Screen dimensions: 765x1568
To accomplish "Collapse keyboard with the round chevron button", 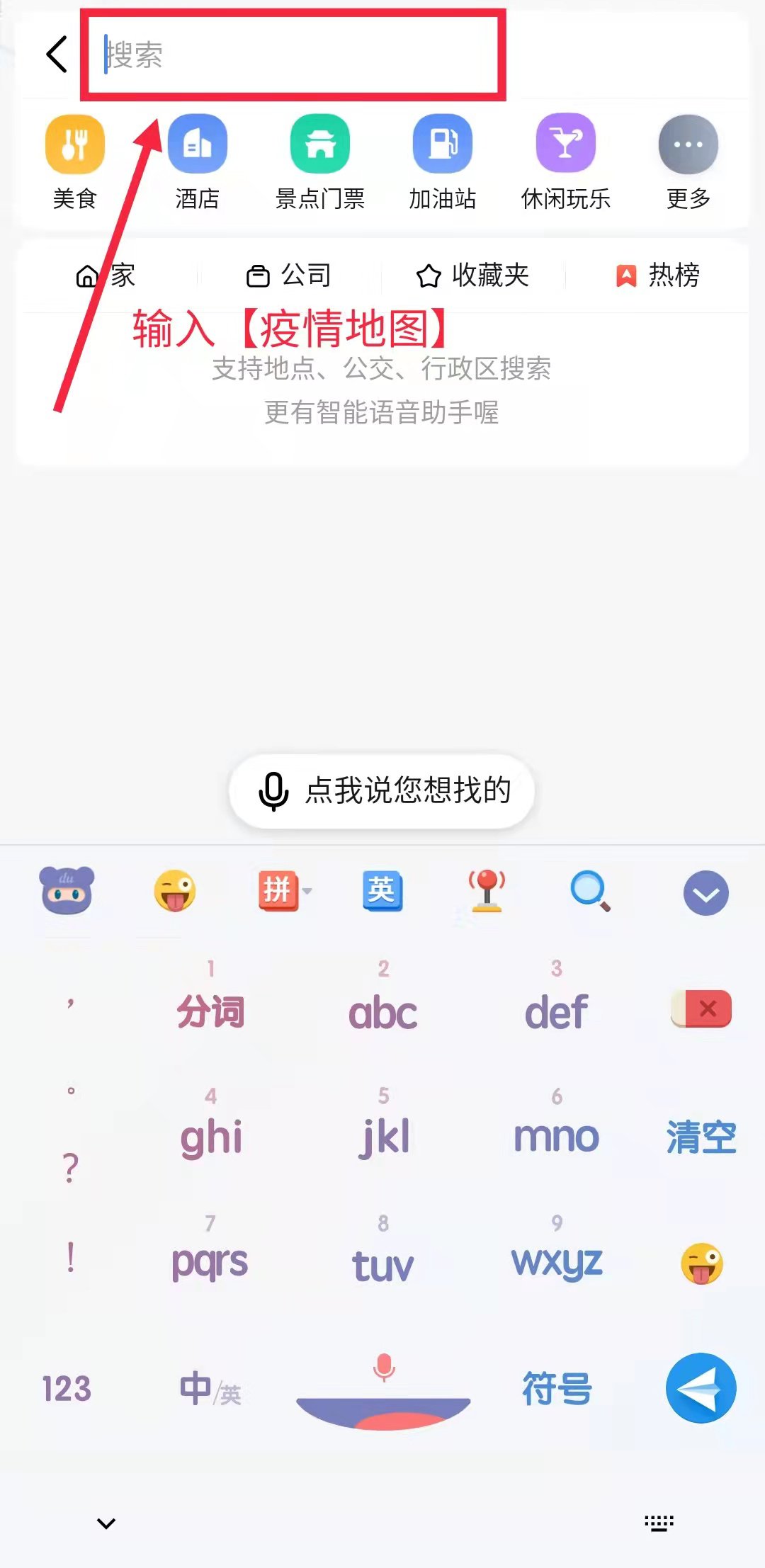I will coord(705,893).
